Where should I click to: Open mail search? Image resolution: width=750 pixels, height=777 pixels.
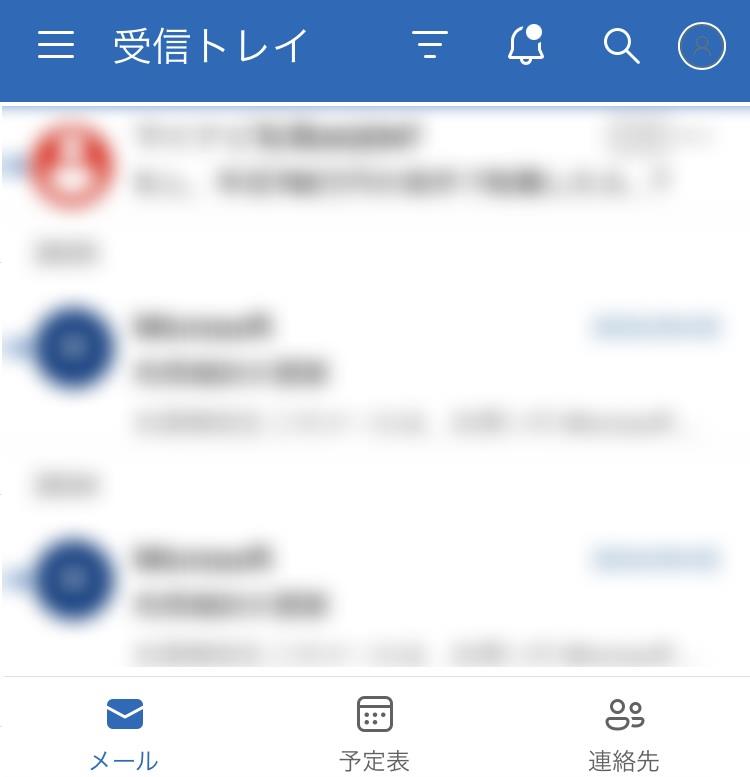click(621, 46)
